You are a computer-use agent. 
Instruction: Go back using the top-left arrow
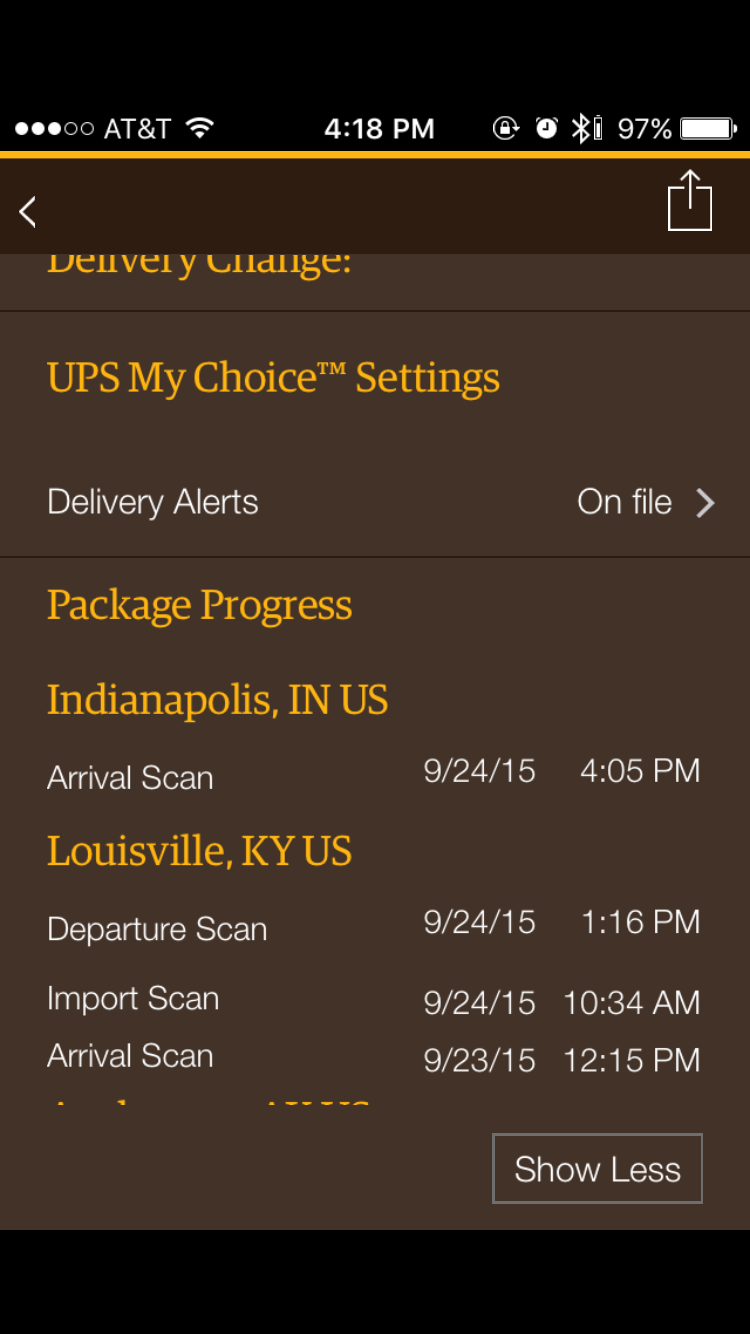point(28,211)
